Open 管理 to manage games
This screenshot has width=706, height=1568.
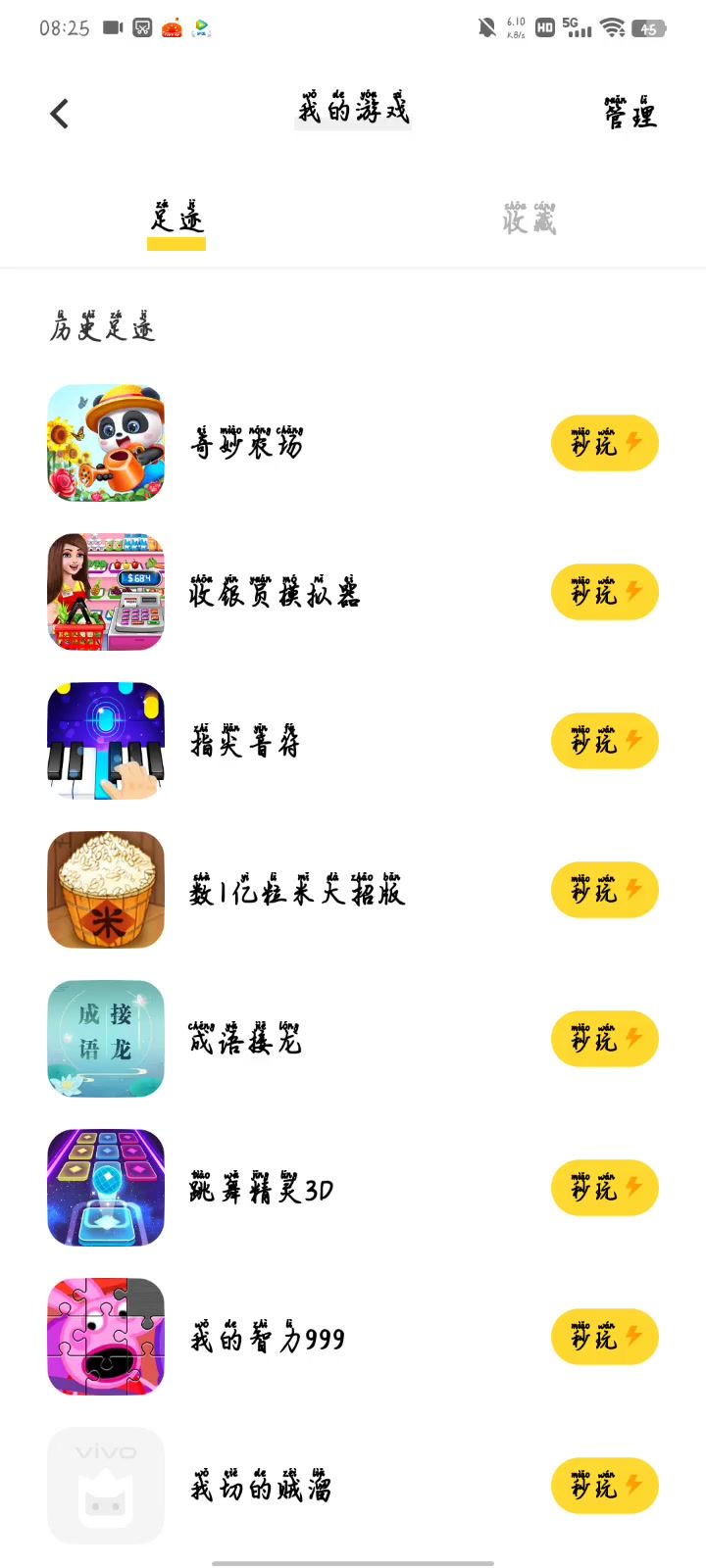630,114
